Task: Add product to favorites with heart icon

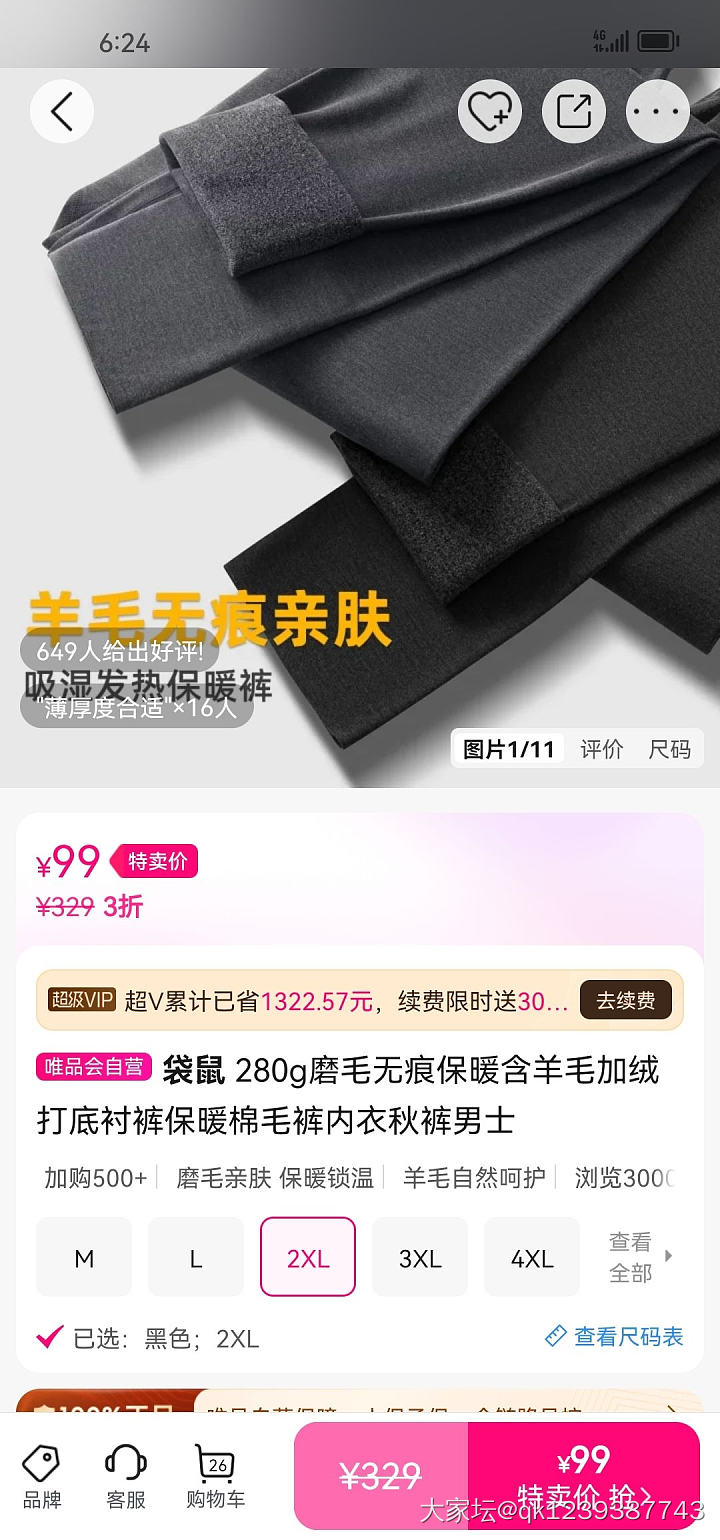Action: [489, 111]
